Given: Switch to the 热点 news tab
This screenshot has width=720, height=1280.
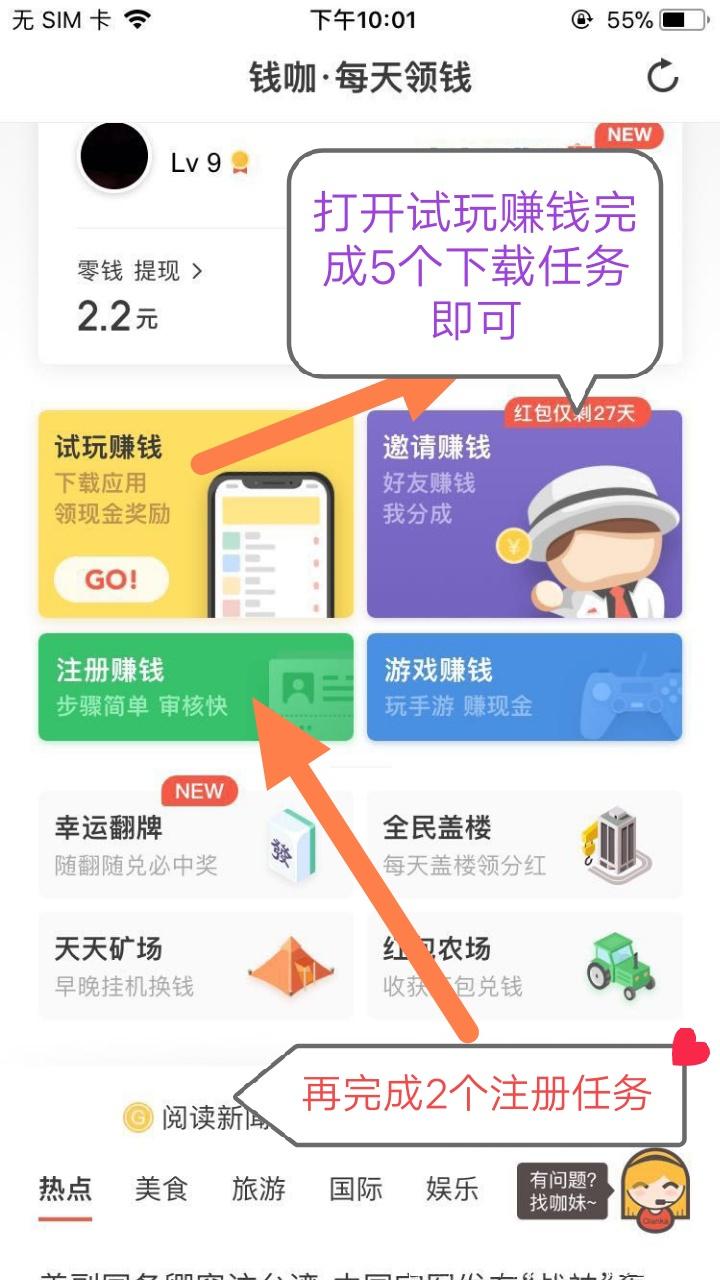Looking at the screenshot, I should coord(65,1189).
